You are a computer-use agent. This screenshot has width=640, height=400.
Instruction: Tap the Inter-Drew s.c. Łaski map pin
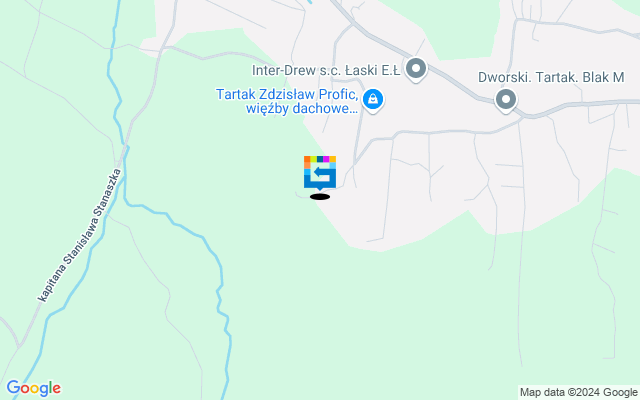coord(416,70)
